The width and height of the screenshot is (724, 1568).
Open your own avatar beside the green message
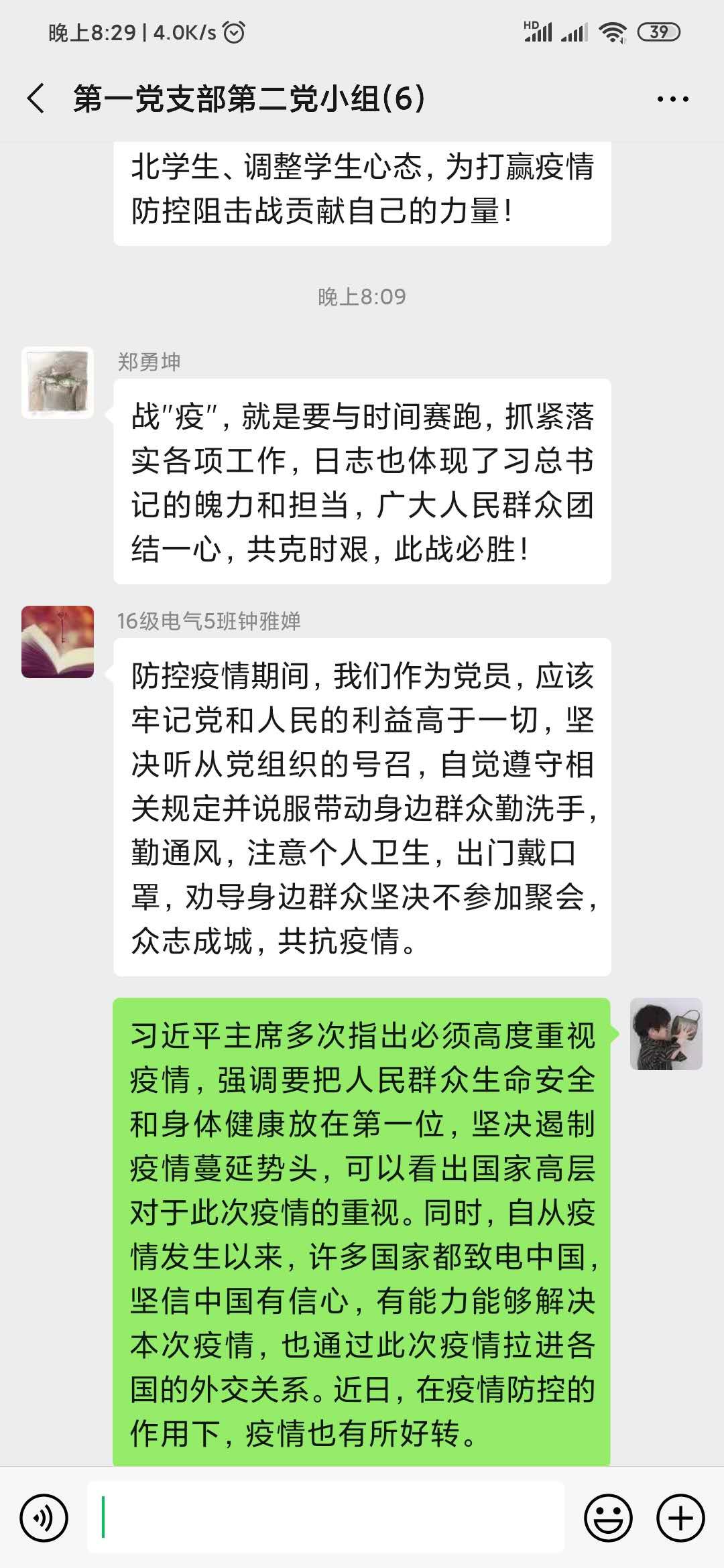[x=666, y=1034]
